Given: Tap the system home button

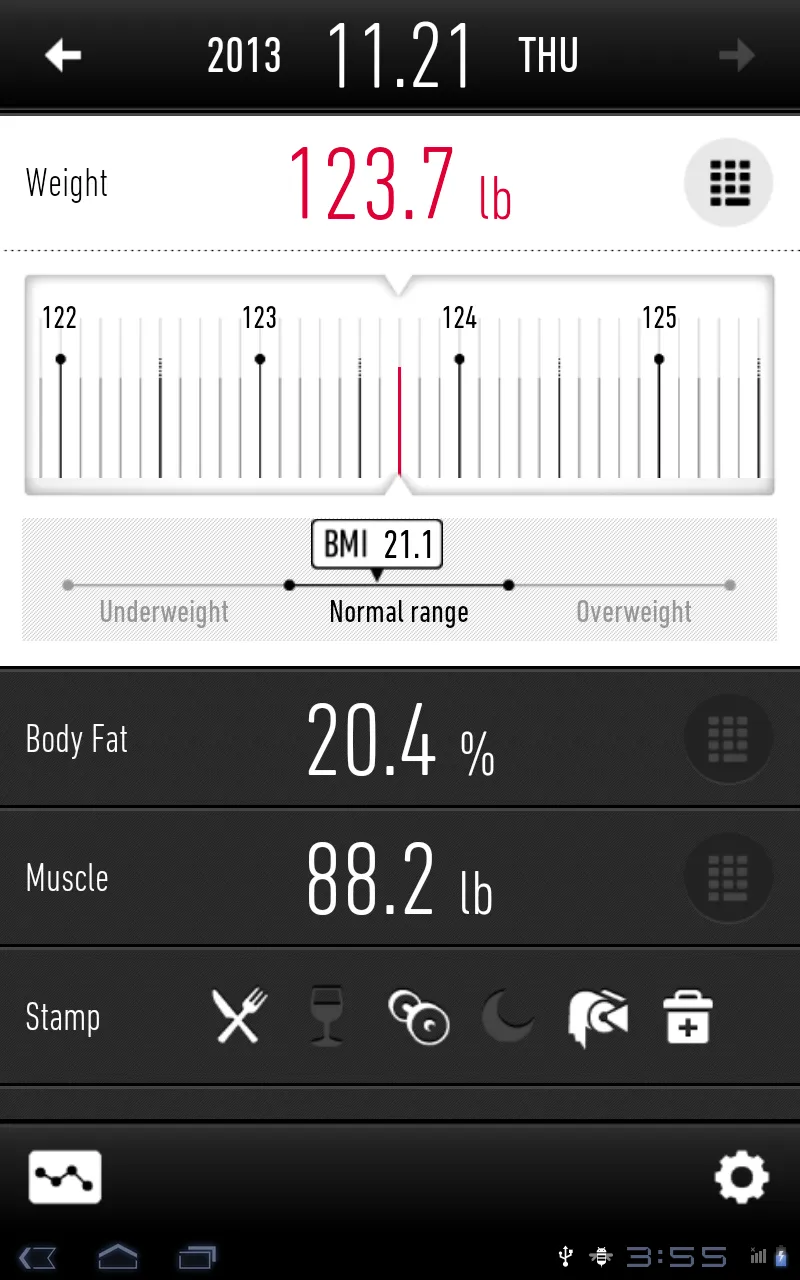Looking at the screenshot, I should (x=117, y=1256).
